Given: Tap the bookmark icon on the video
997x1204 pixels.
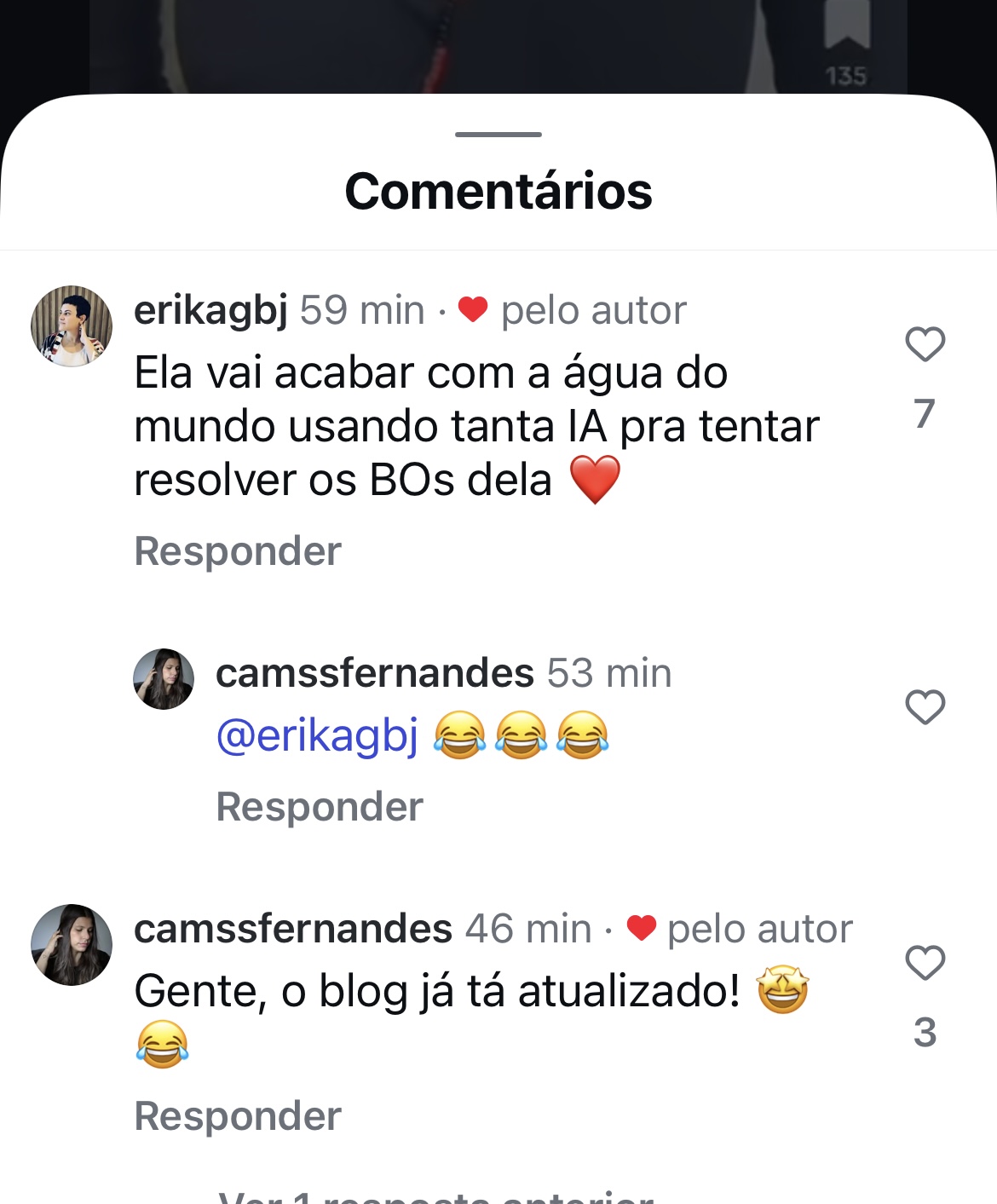Looking at the screenshot, I should (846, 27).
